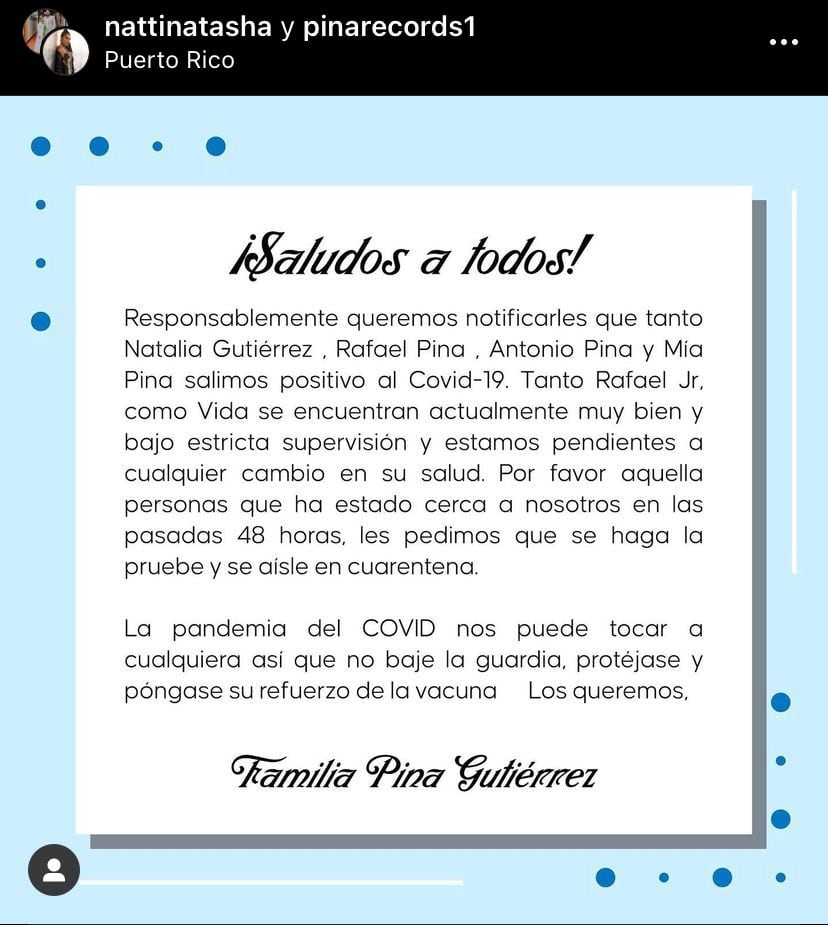Tap the stacked profile avatars in the header
Image resolution: width=828 pixels, height=925 pixels.
[56, 41]
